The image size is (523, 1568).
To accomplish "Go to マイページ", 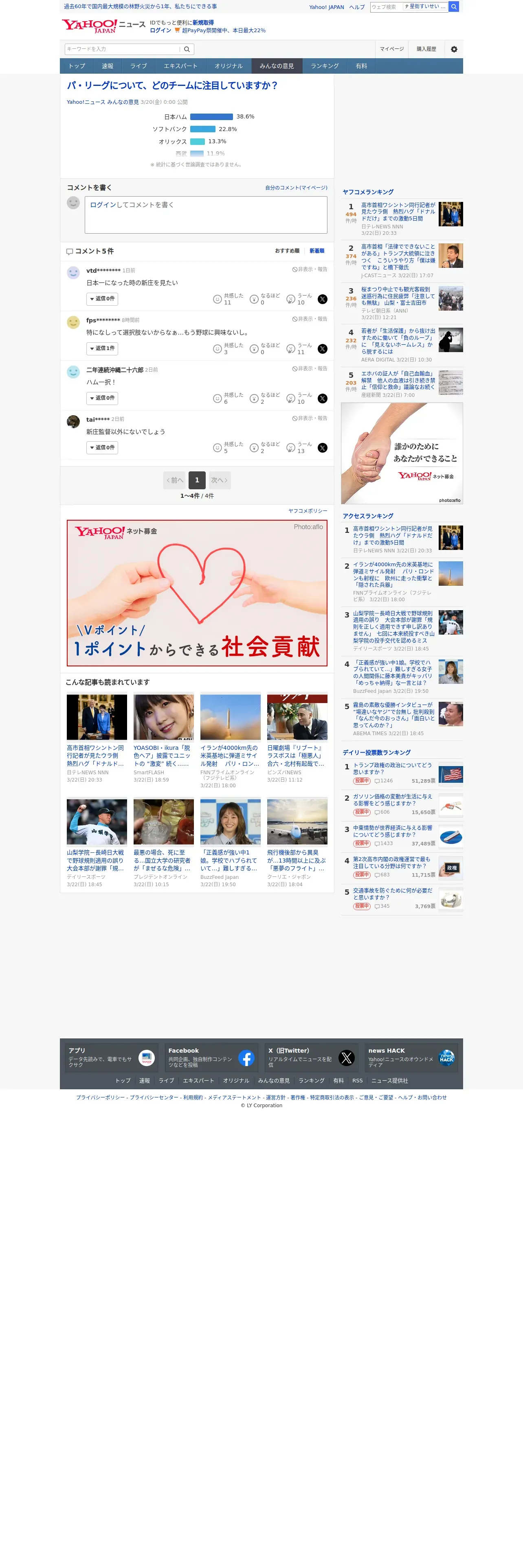I will 391,49.
